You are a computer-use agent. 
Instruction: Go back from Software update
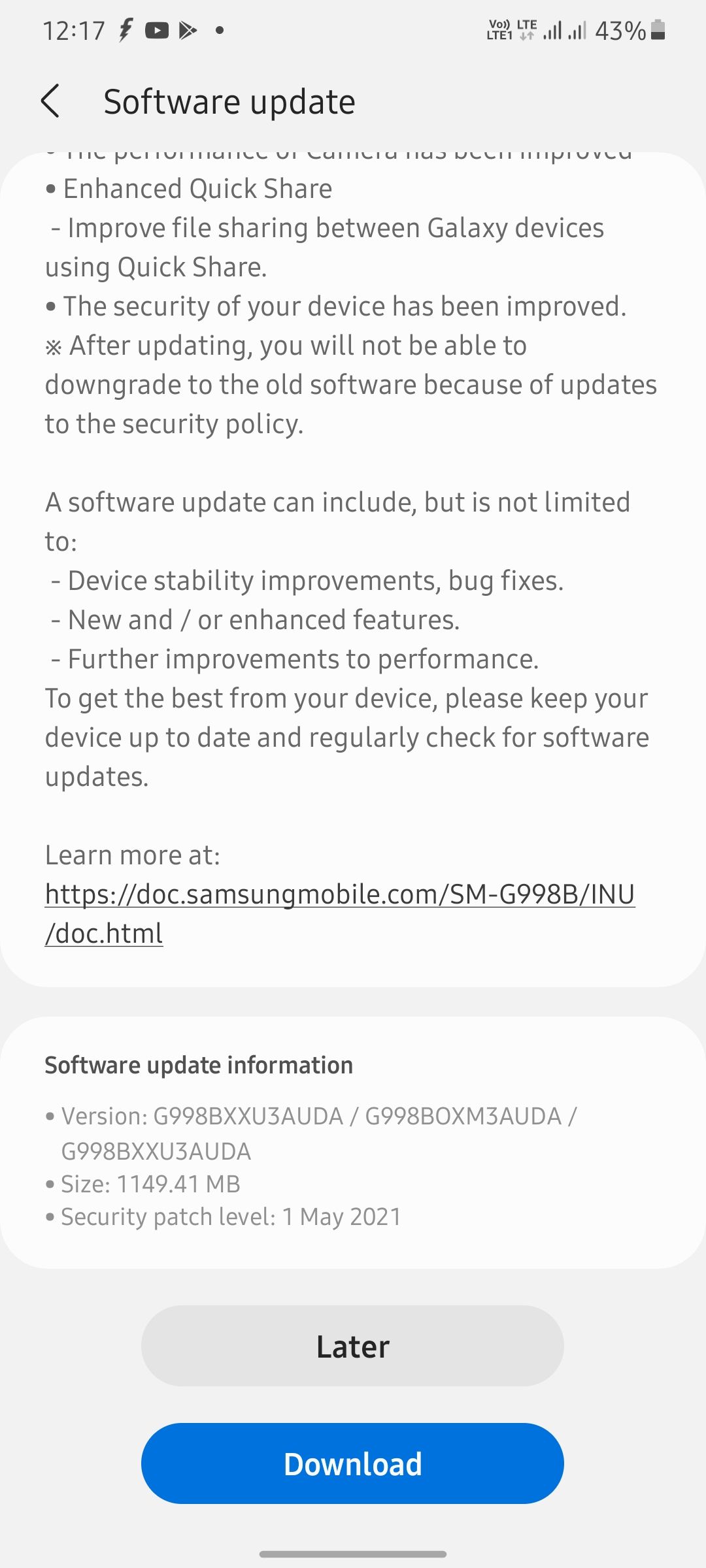coord(50,101)
